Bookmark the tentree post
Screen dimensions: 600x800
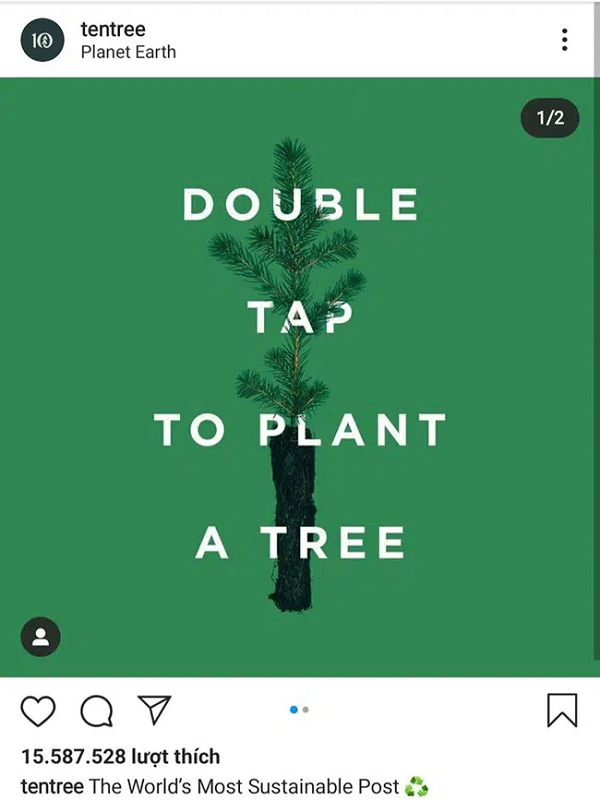562,710
